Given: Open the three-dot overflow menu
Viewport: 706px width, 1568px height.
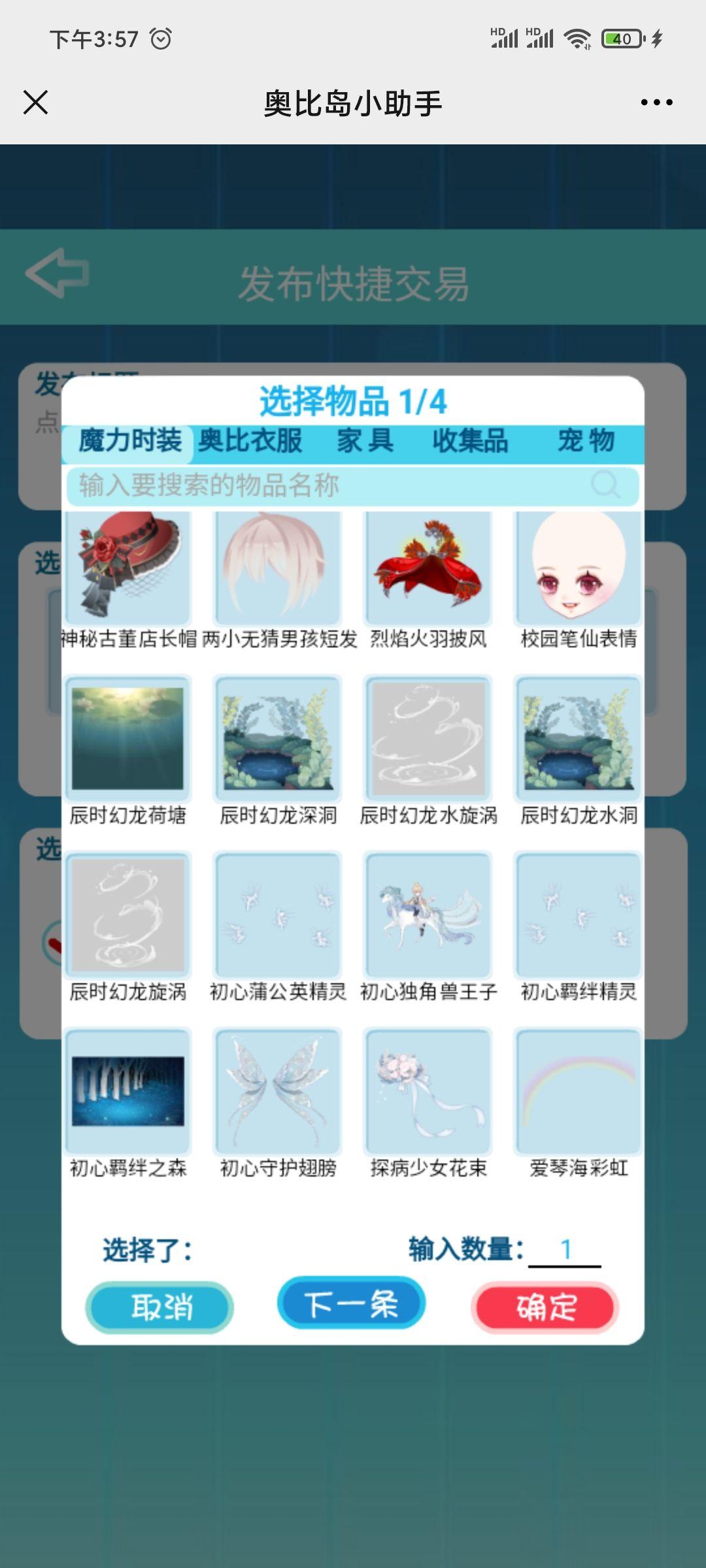Looking at the screenshot, I should tap(656, 103).
